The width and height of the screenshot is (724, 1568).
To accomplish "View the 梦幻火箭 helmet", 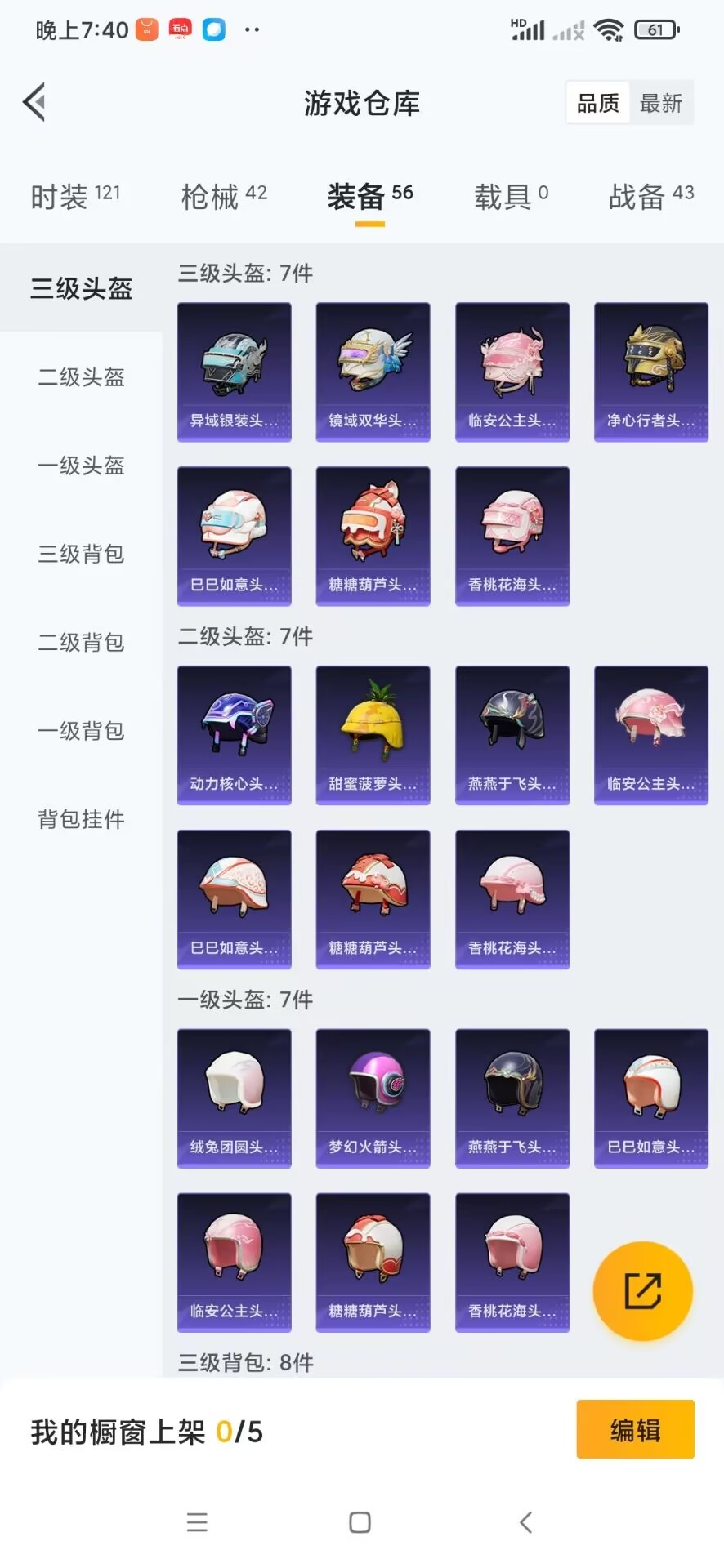I will click(373, 1098).
